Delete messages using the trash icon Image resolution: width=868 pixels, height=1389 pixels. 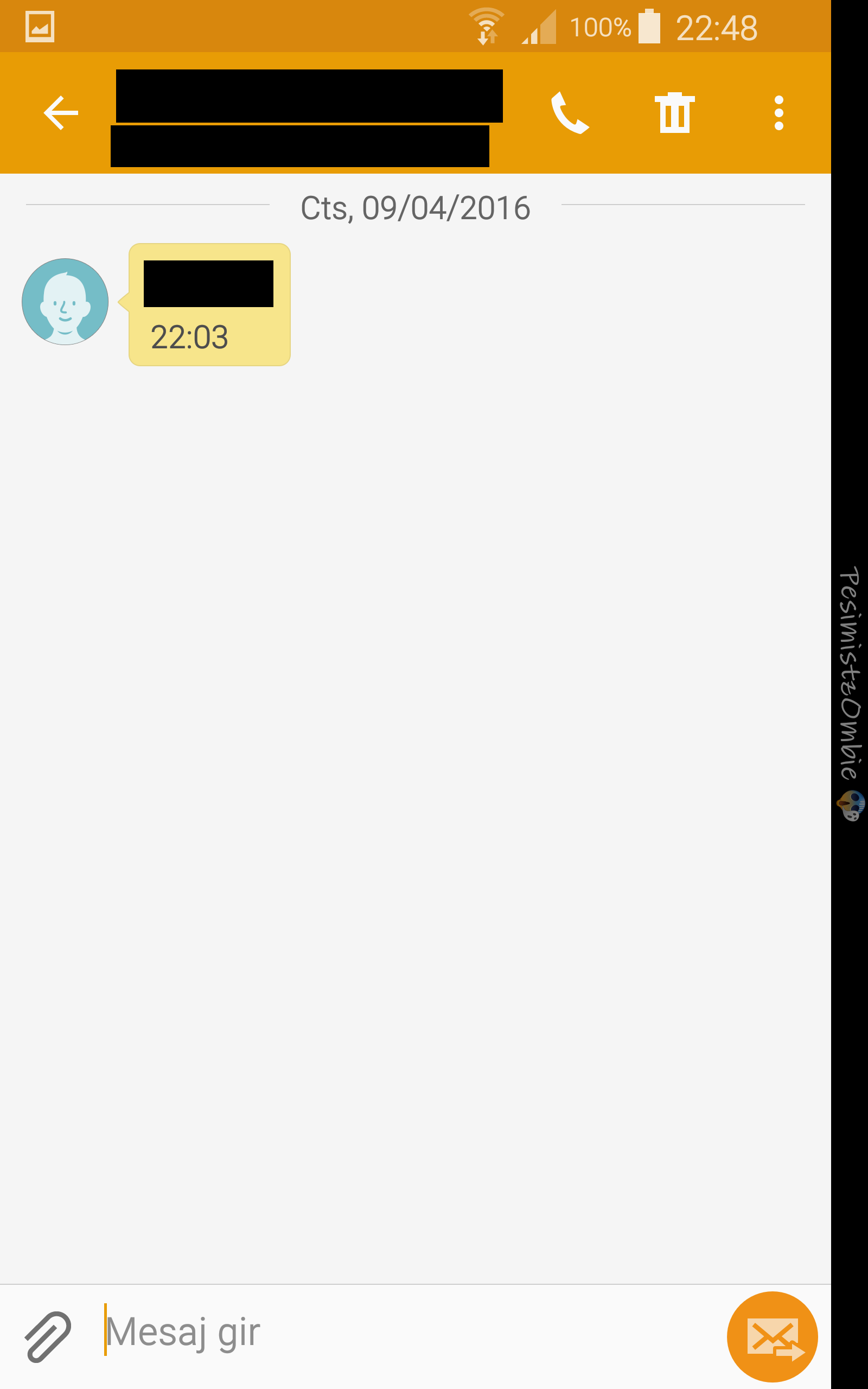point(674,112)
